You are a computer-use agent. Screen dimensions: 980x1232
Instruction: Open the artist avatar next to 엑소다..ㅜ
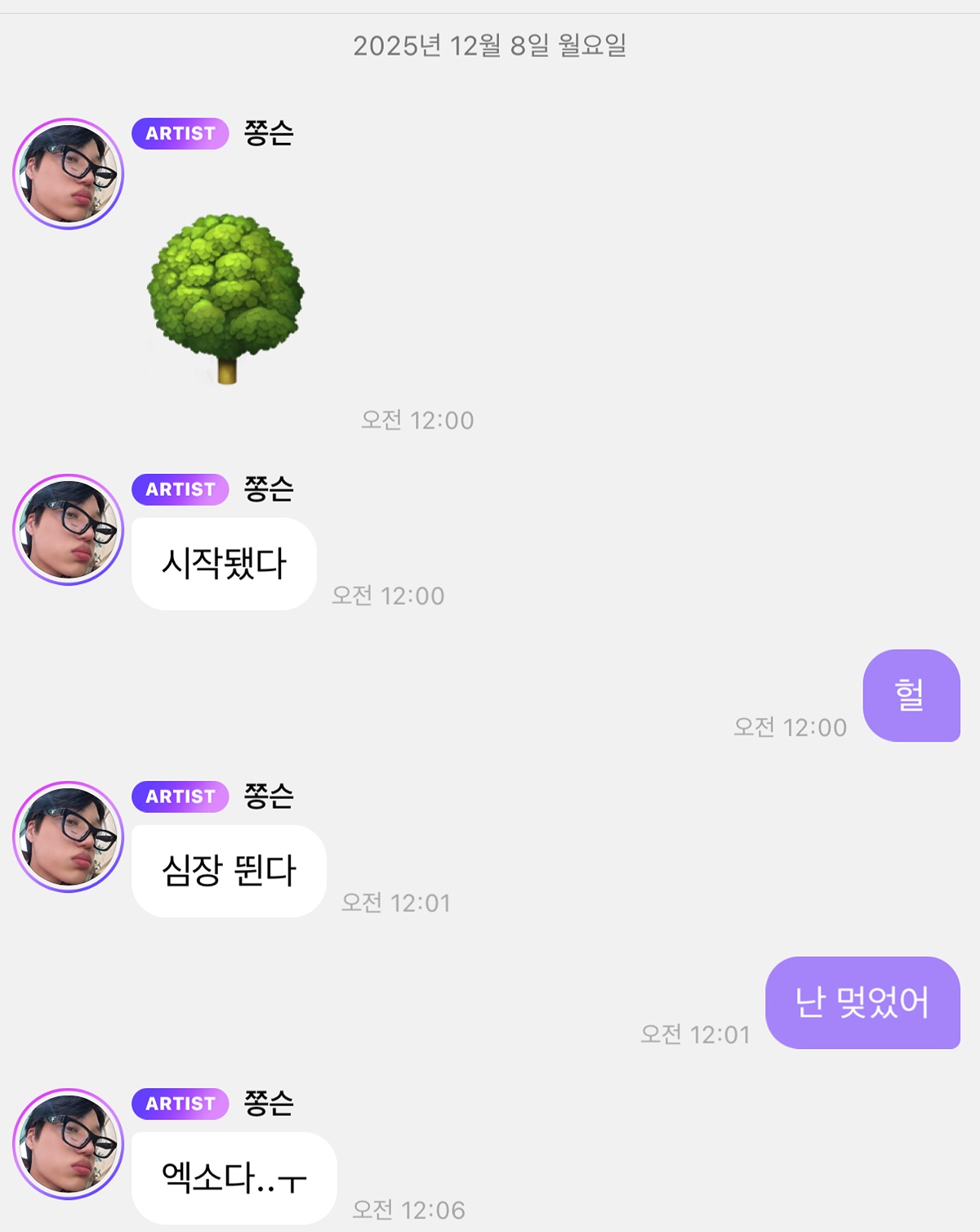coord(68,1144)
